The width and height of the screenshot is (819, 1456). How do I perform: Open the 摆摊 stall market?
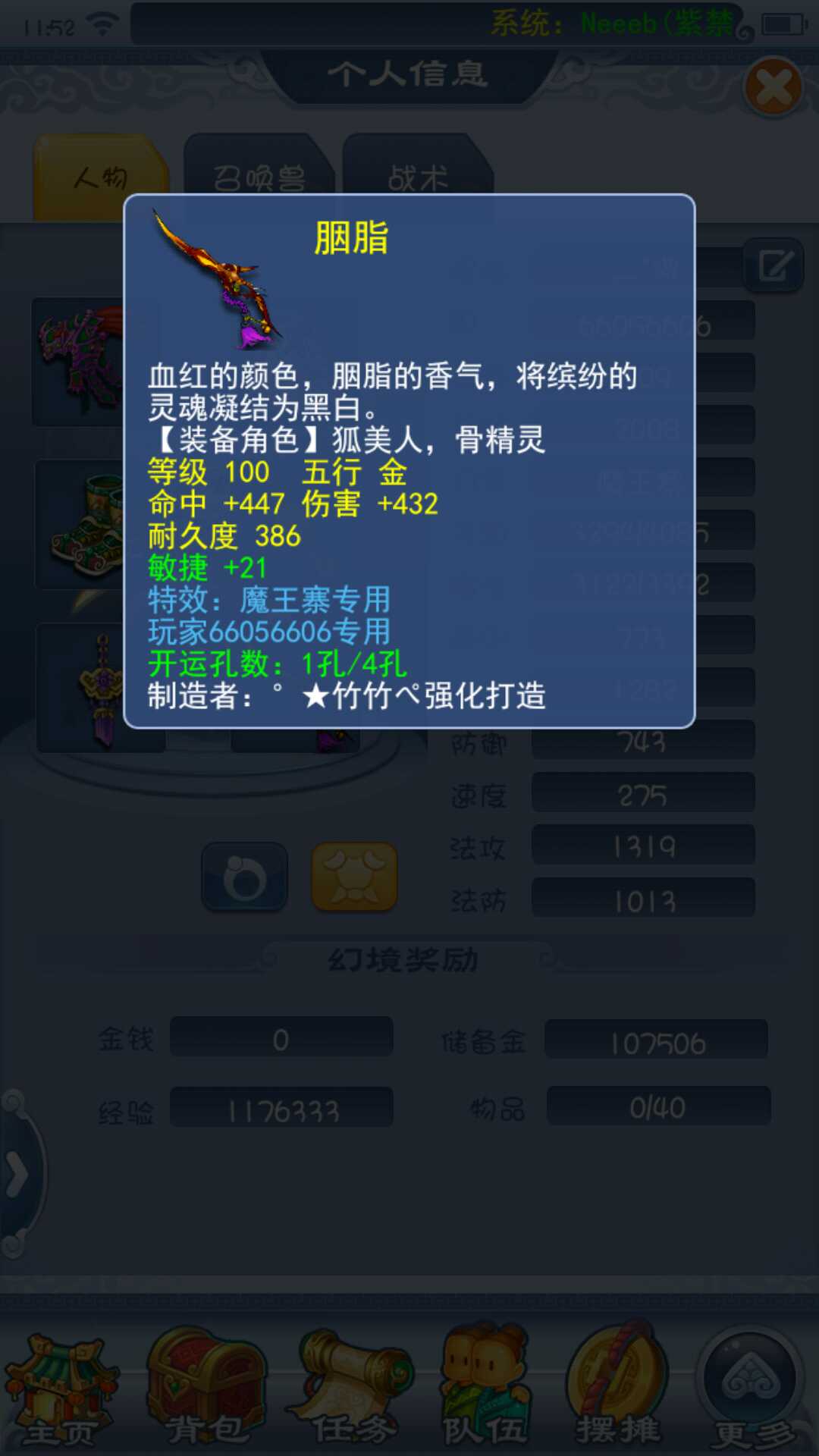[x=618, y=1389]
